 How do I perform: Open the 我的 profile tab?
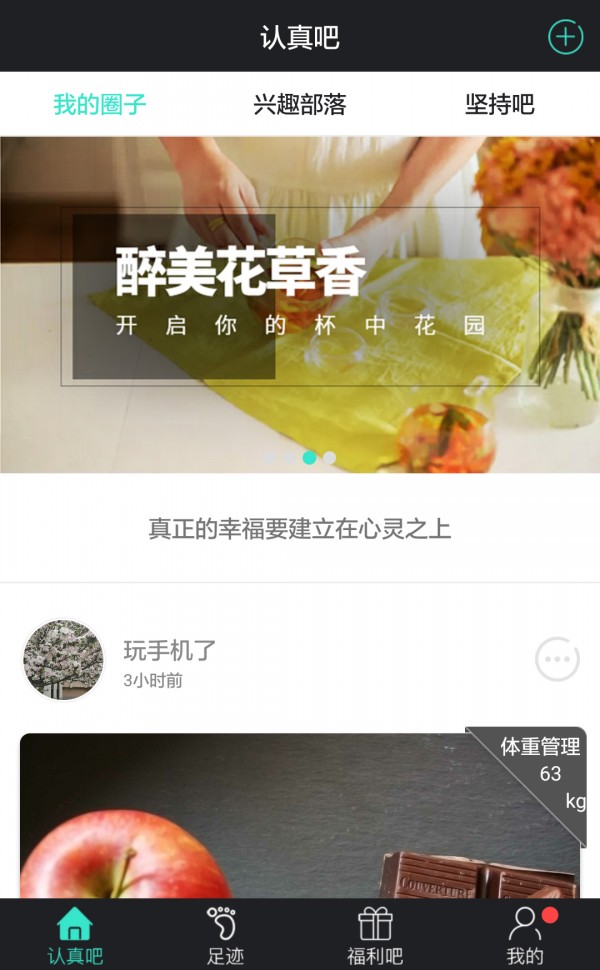(x=525, y=935)
